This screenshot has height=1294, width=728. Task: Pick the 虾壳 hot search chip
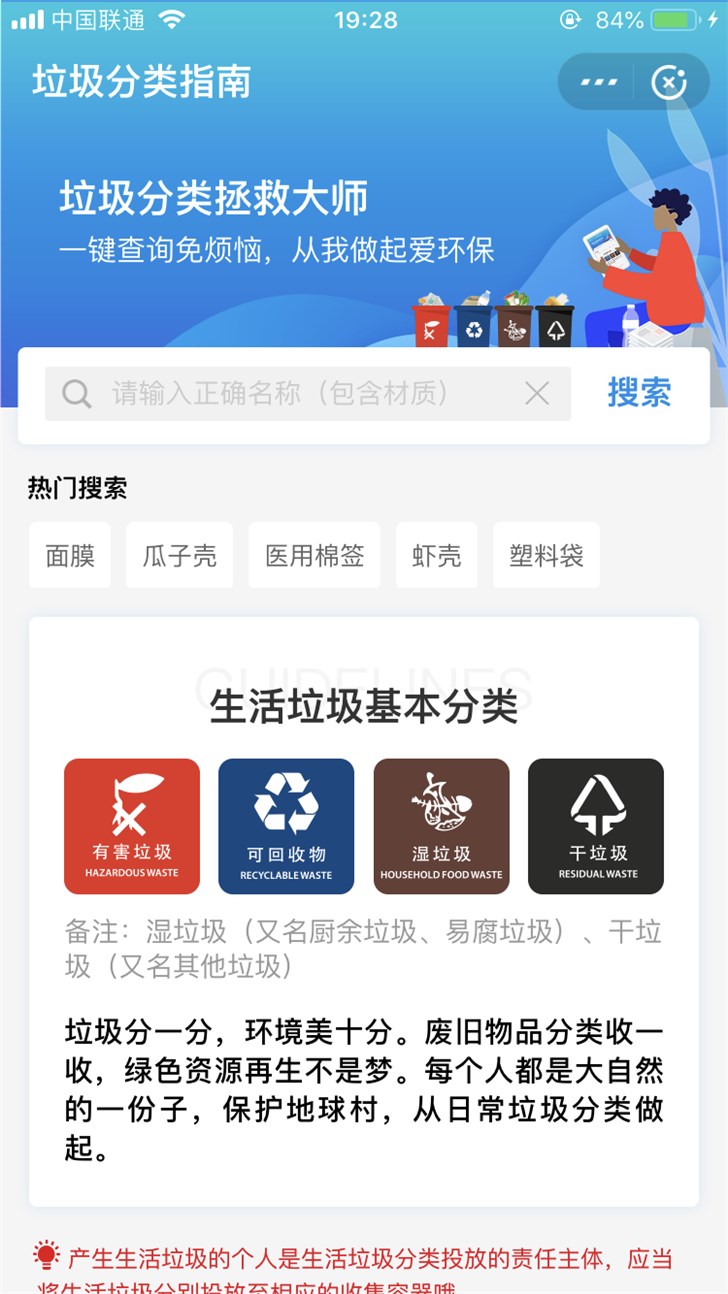tap(436, 555)
